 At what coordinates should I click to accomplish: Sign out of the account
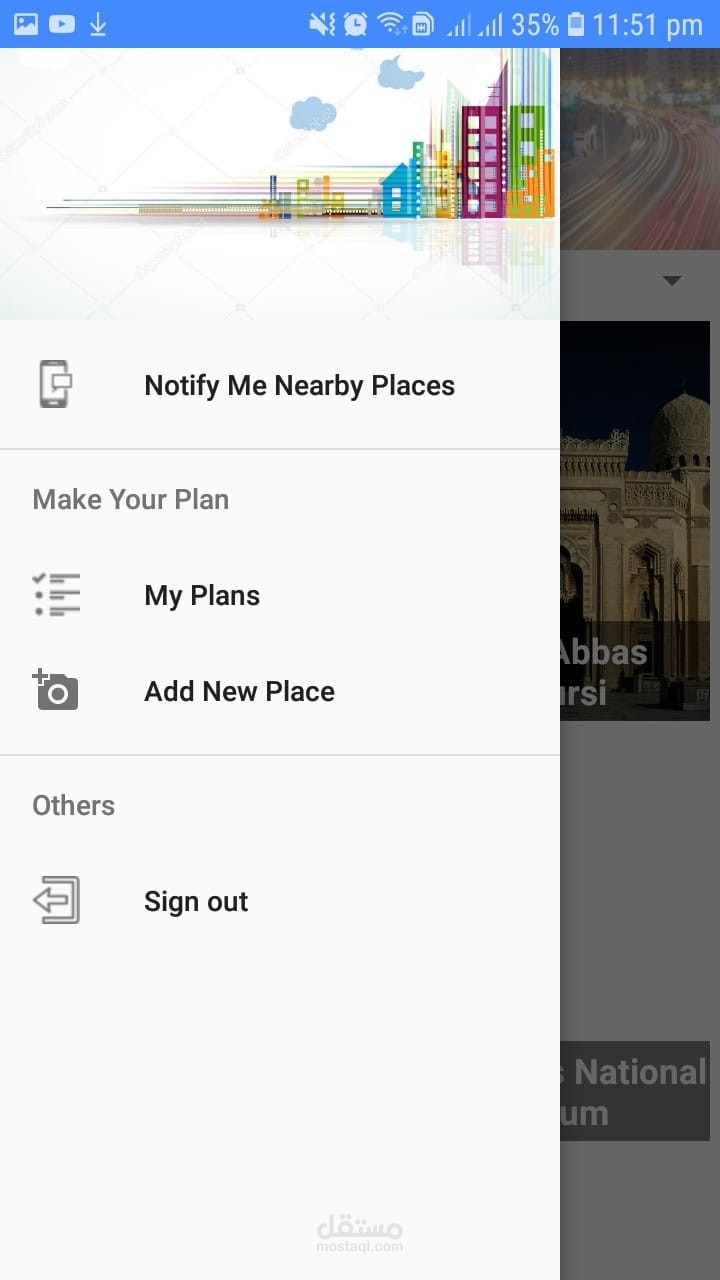coord(196,902)
